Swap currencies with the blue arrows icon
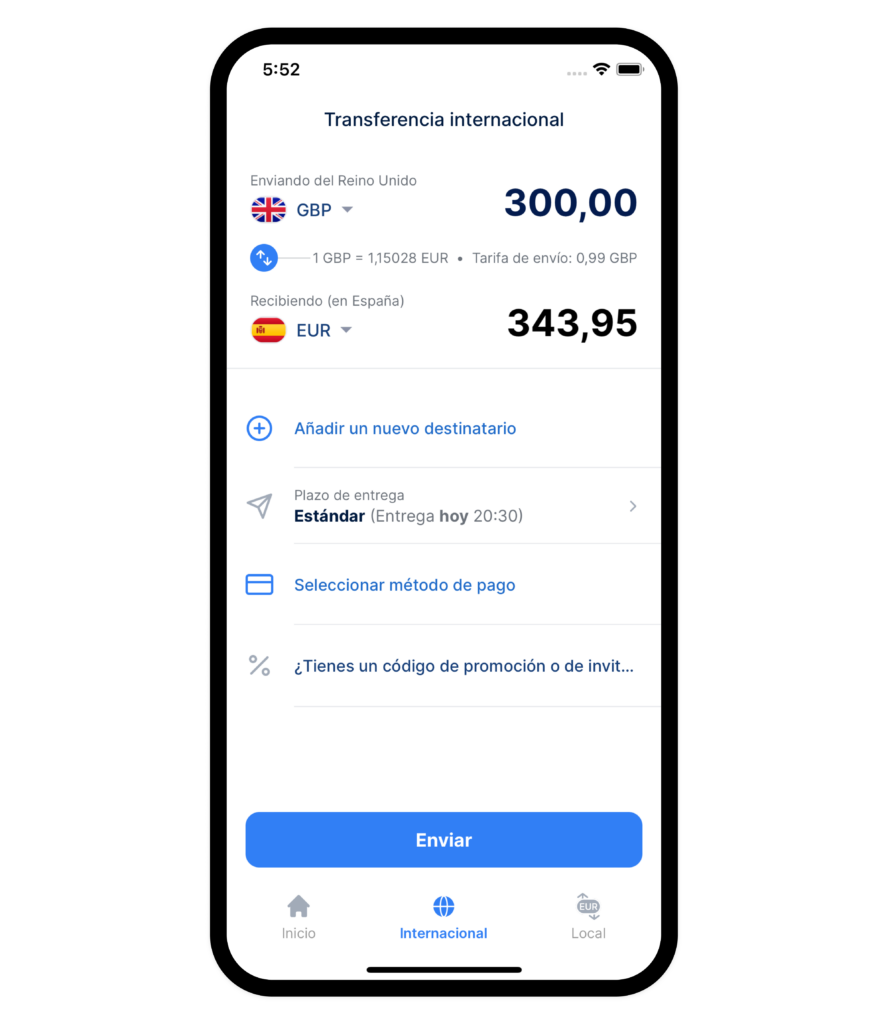The image size is (888, 1024). (264, 258)
